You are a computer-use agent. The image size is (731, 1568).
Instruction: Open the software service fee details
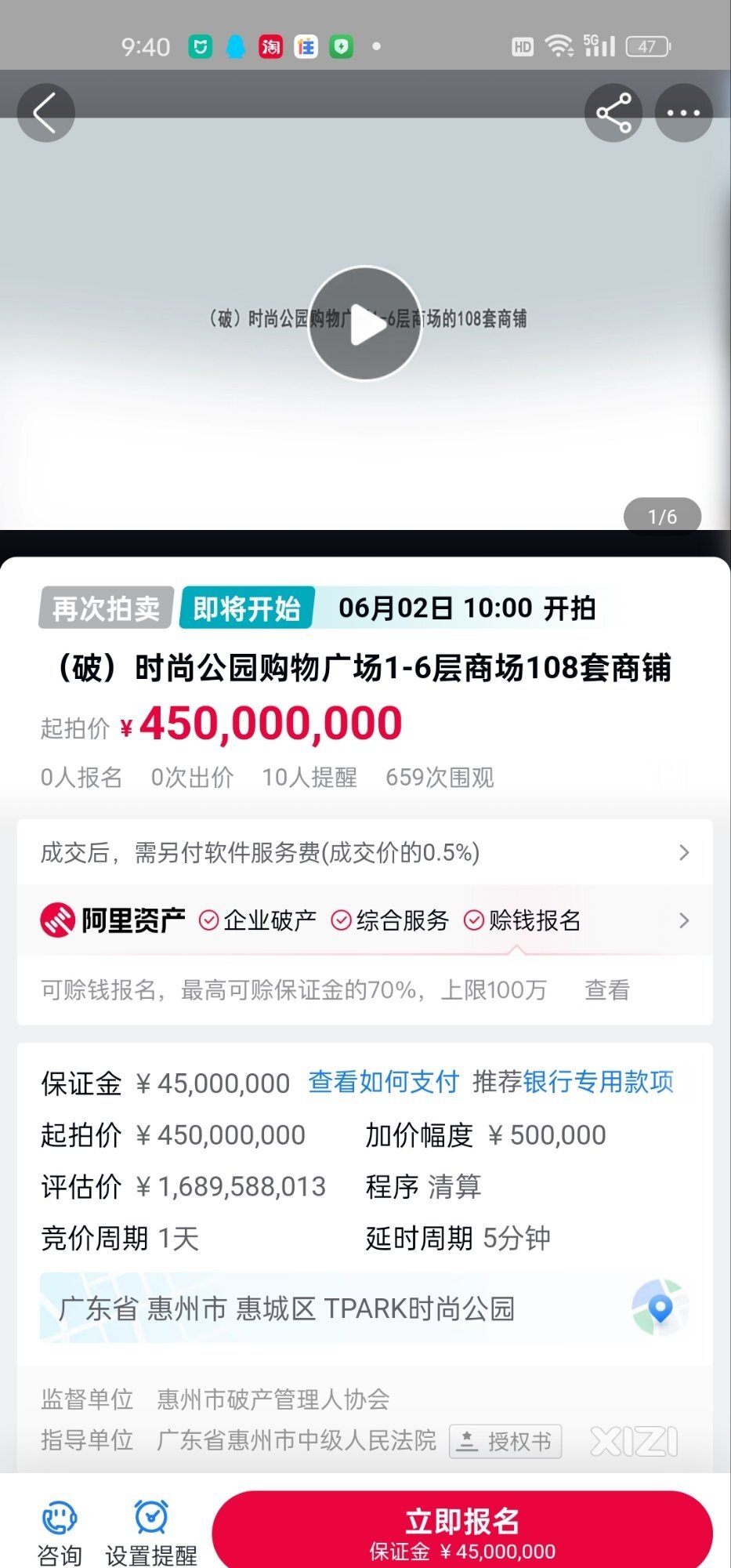point(365,852)
